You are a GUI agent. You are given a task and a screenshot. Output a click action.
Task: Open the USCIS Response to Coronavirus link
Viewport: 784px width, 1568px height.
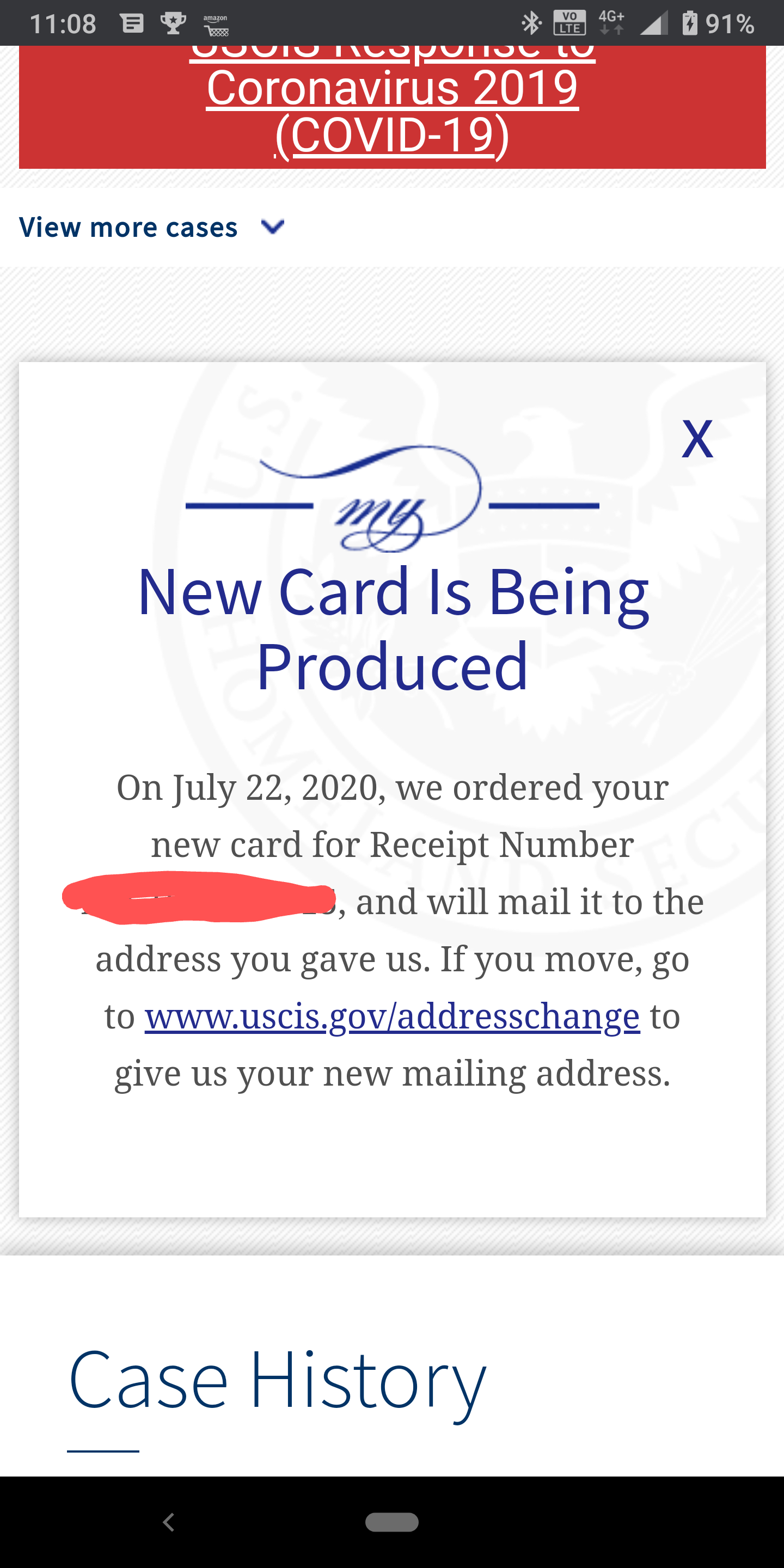pos(392,103)
